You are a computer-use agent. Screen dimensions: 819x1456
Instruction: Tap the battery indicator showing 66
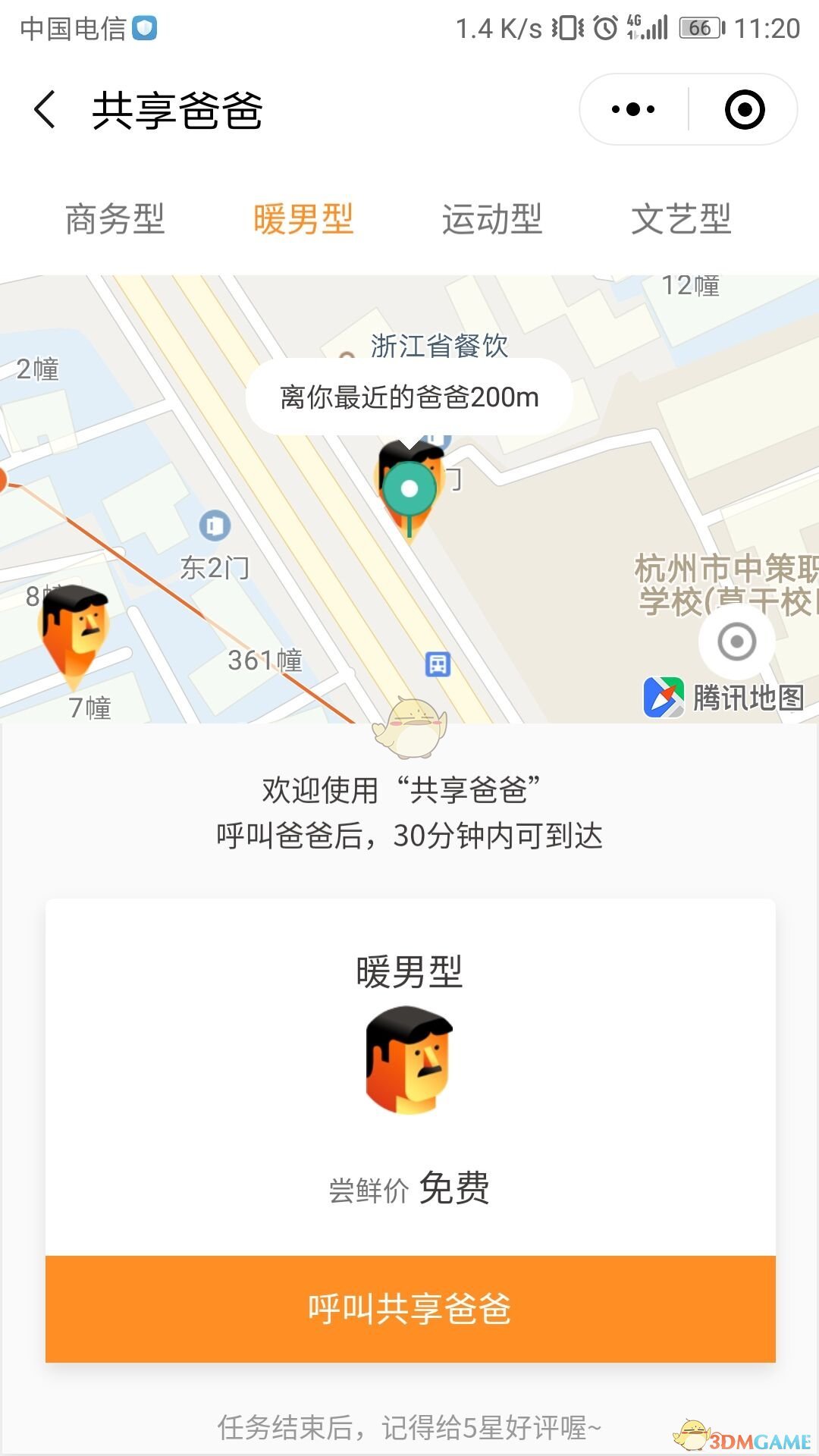click(701, 25)
